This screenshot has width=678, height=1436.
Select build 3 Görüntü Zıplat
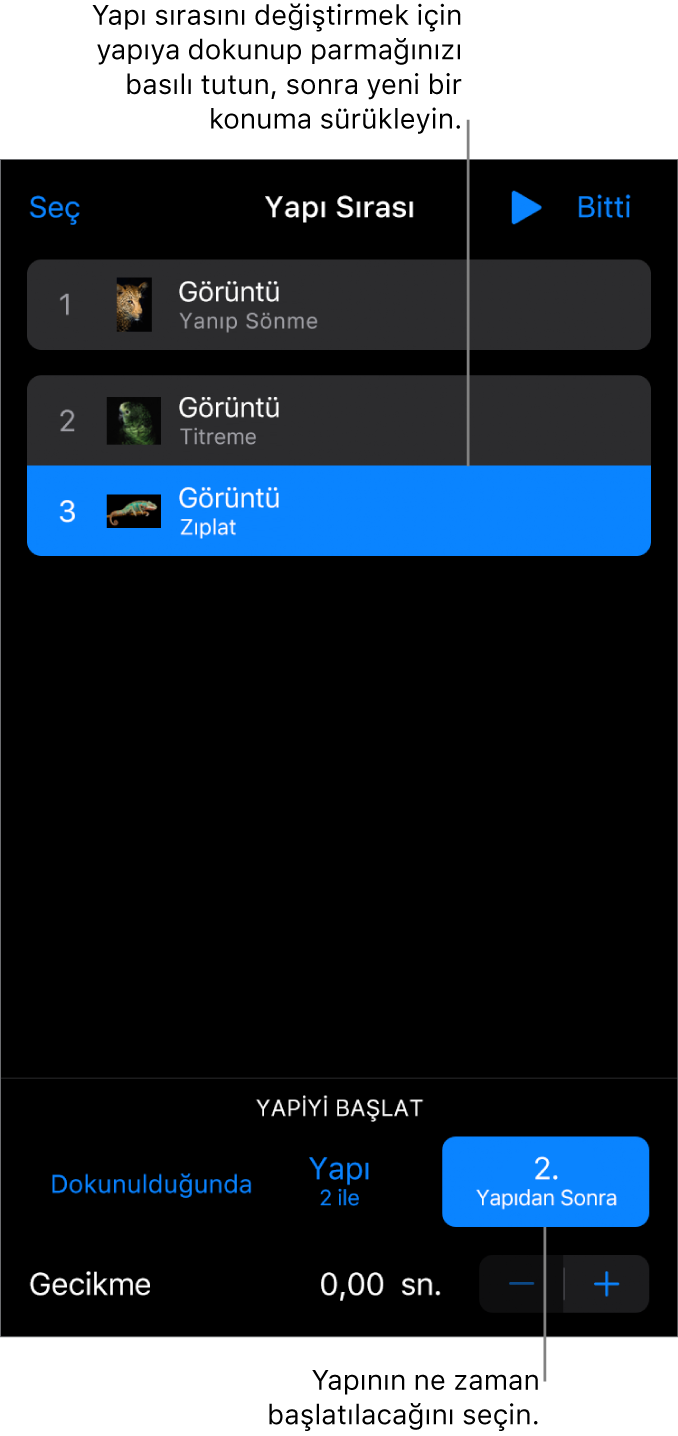tap(338, 511)
